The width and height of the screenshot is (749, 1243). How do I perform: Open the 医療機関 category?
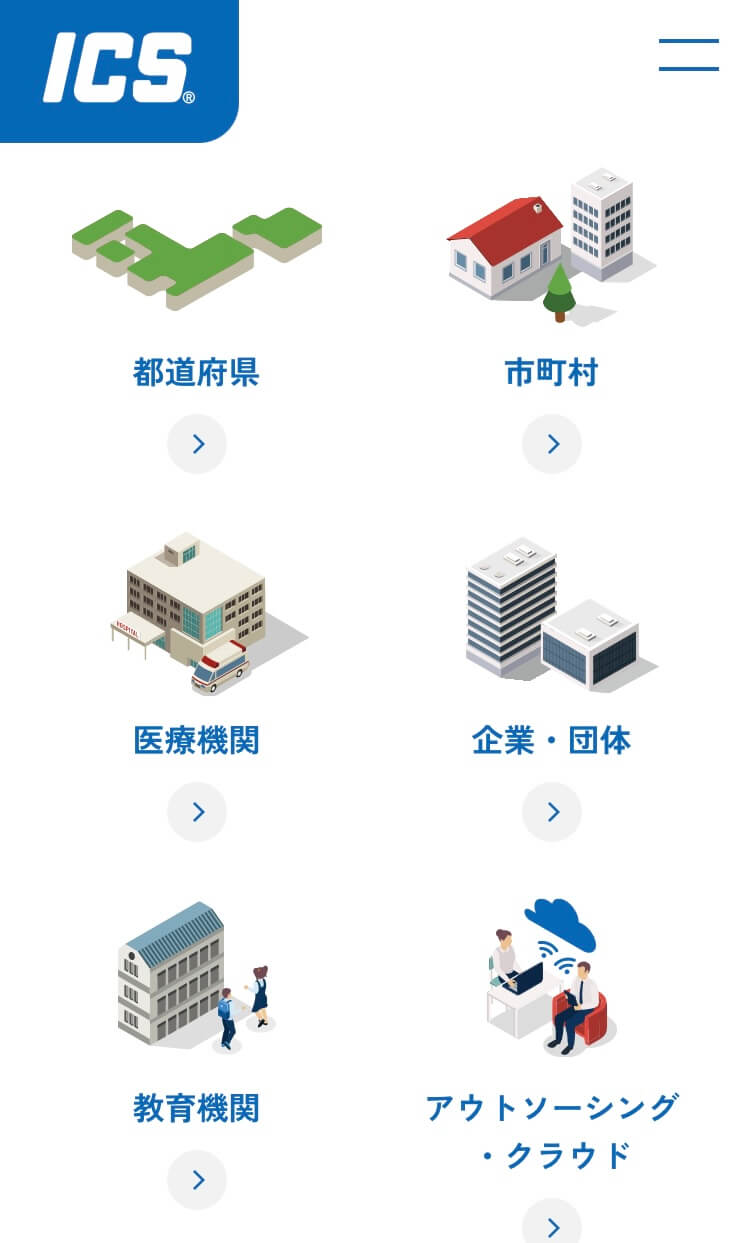[x=197, y=740]
